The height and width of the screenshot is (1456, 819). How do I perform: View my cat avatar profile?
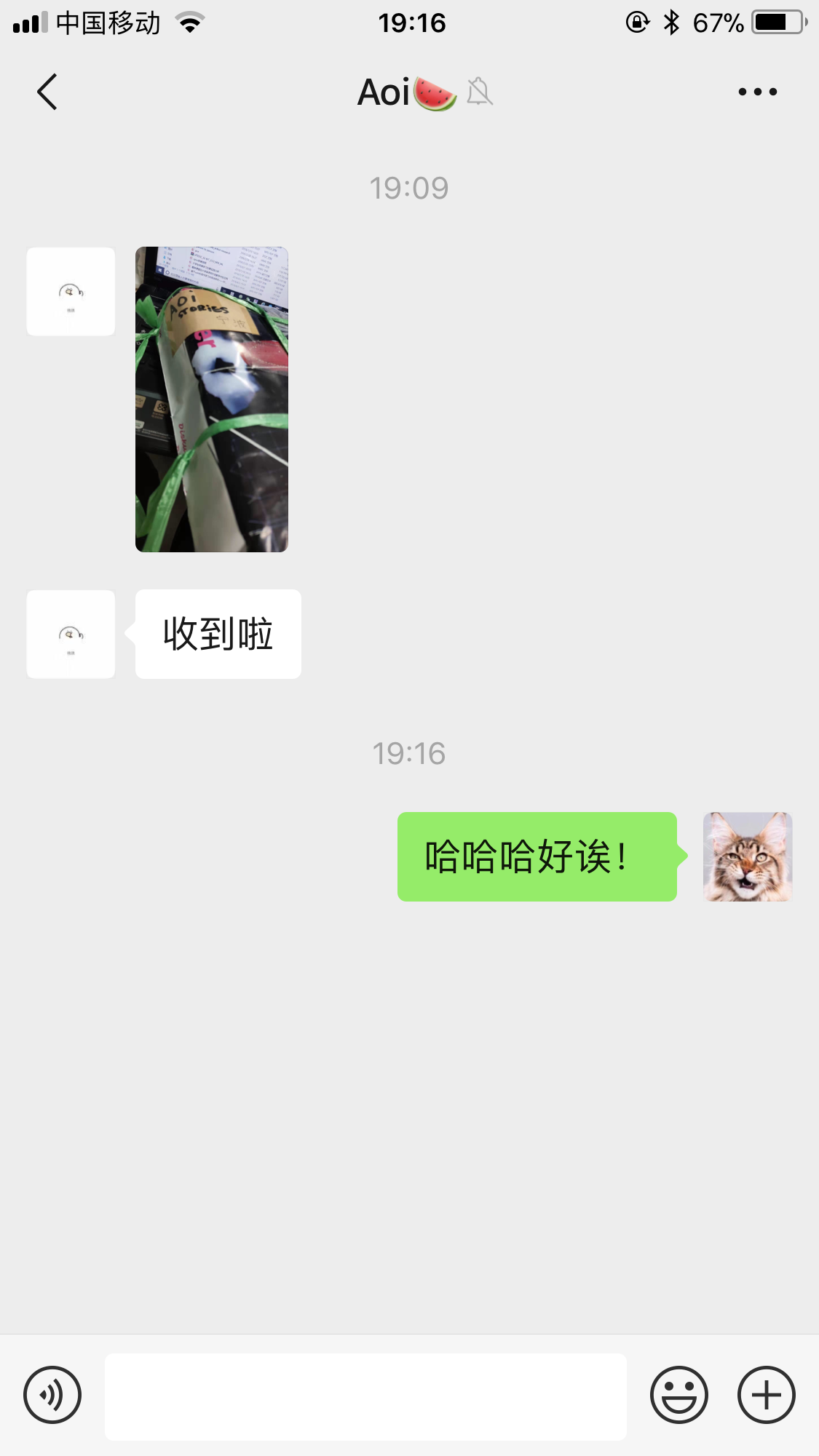point(747,856)
